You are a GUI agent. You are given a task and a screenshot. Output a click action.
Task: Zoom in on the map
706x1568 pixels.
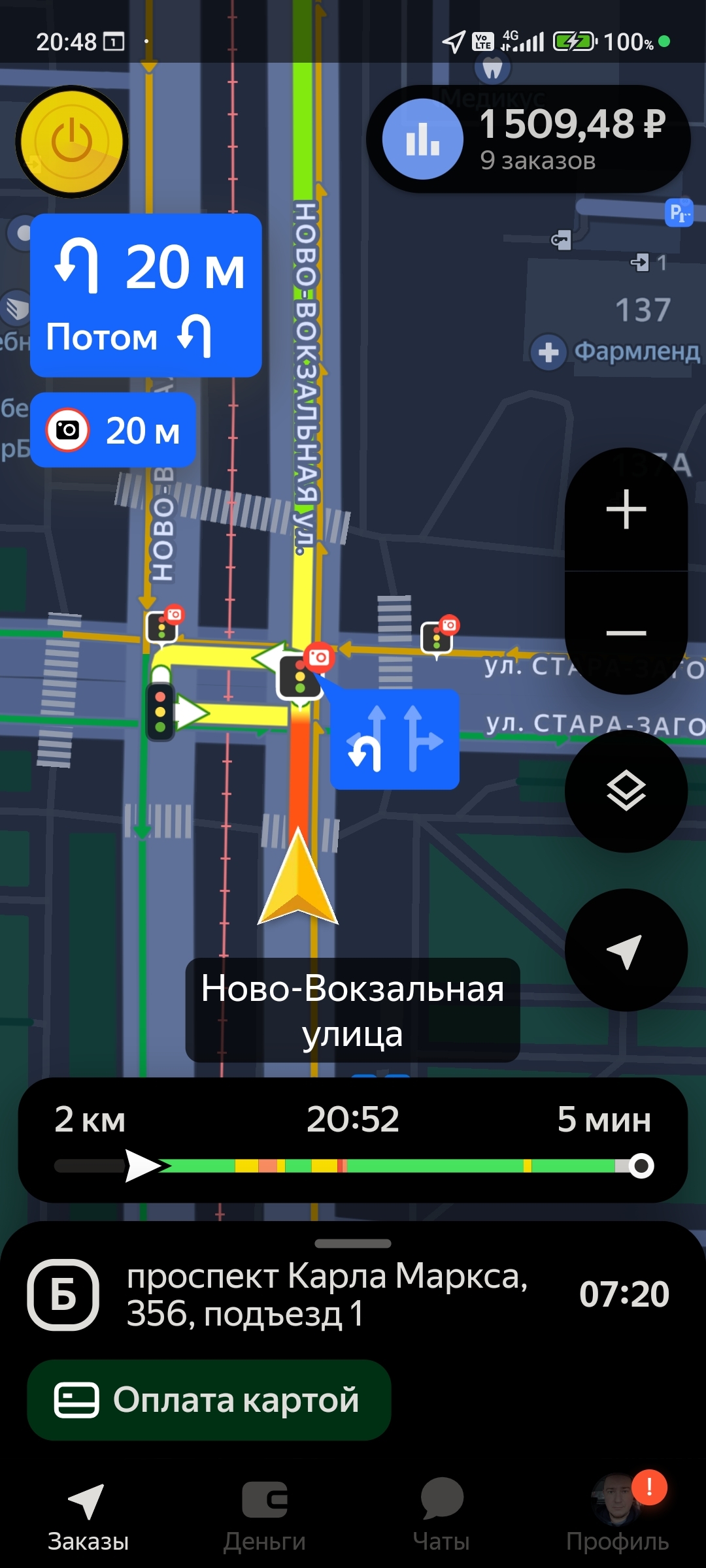pos(626,509)
